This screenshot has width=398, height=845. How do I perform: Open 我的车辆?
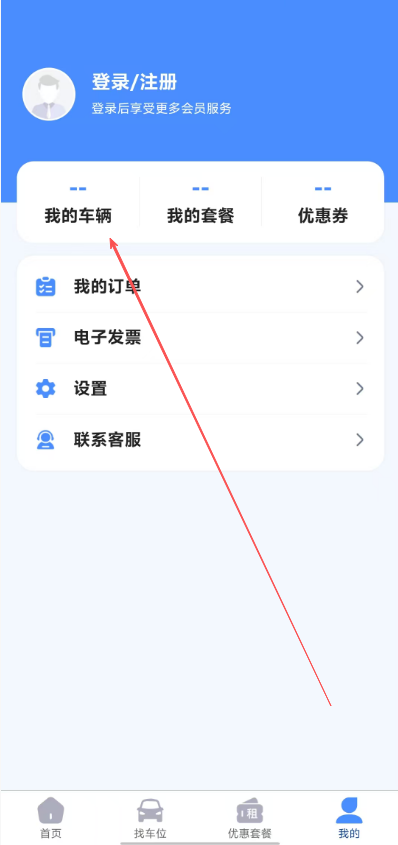(x=78, y=204)
